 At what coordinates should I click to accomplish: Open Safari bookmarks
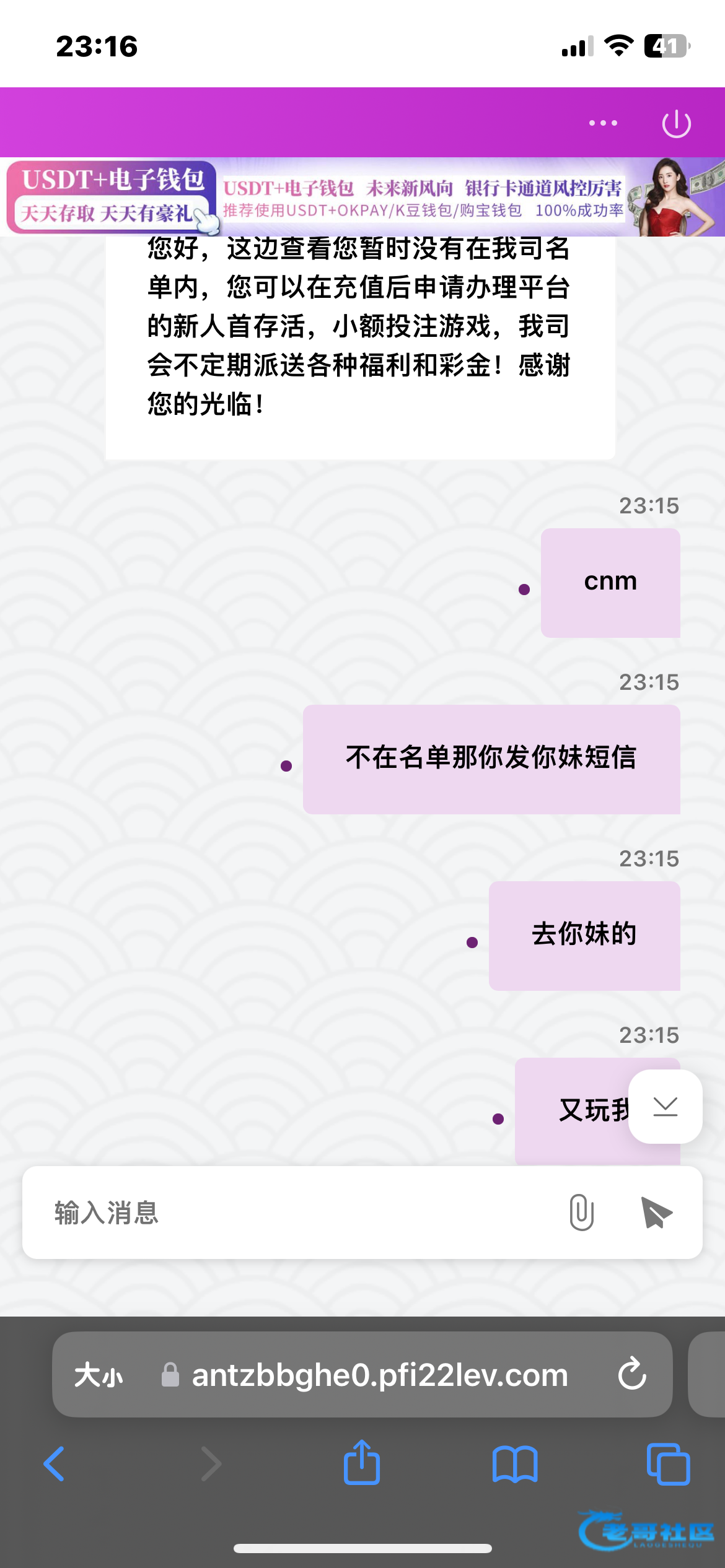pyautogui.click(x=514, y=1465)
